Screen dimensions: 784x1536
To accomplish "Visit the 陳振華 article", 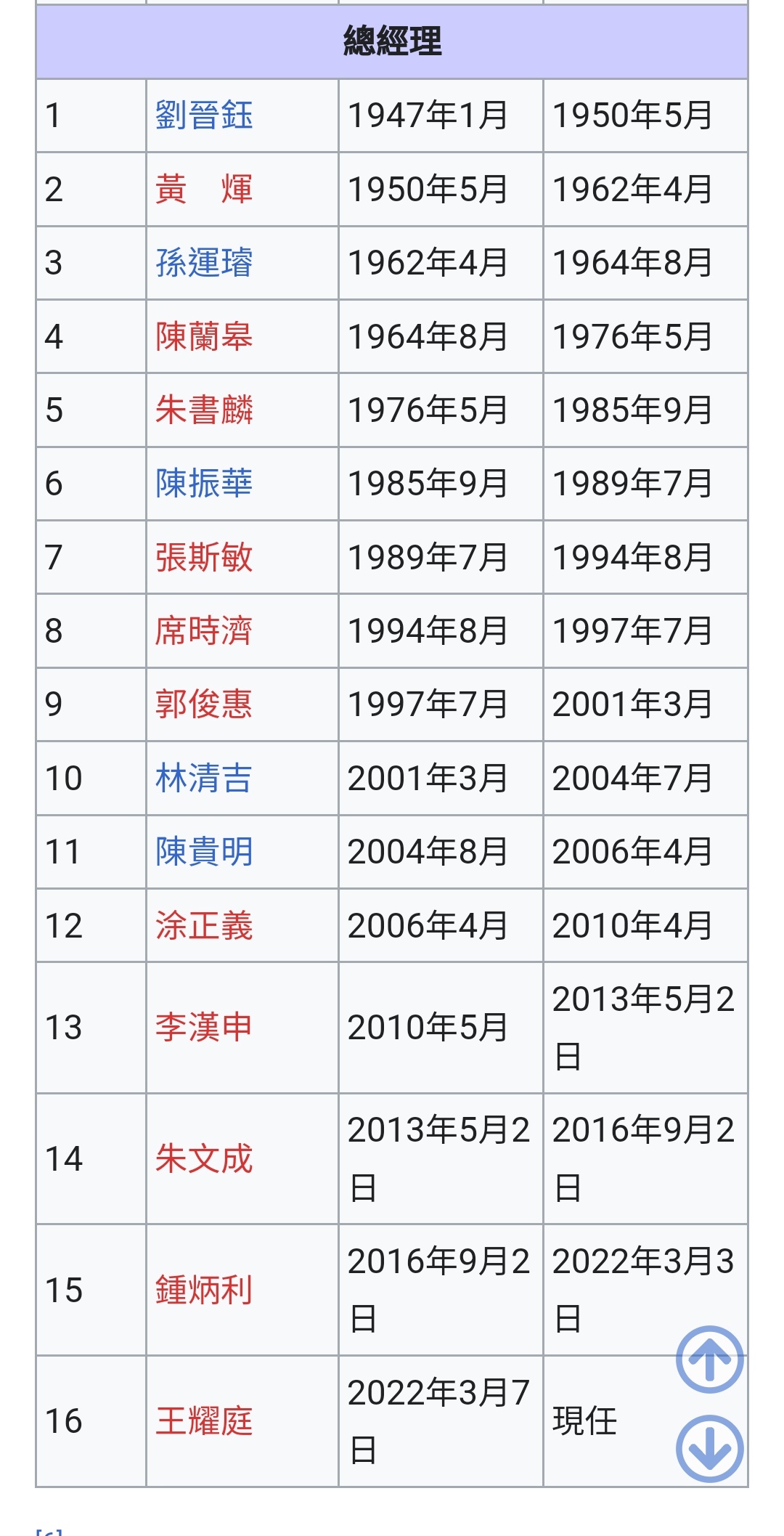I will (x=204, y=484).
